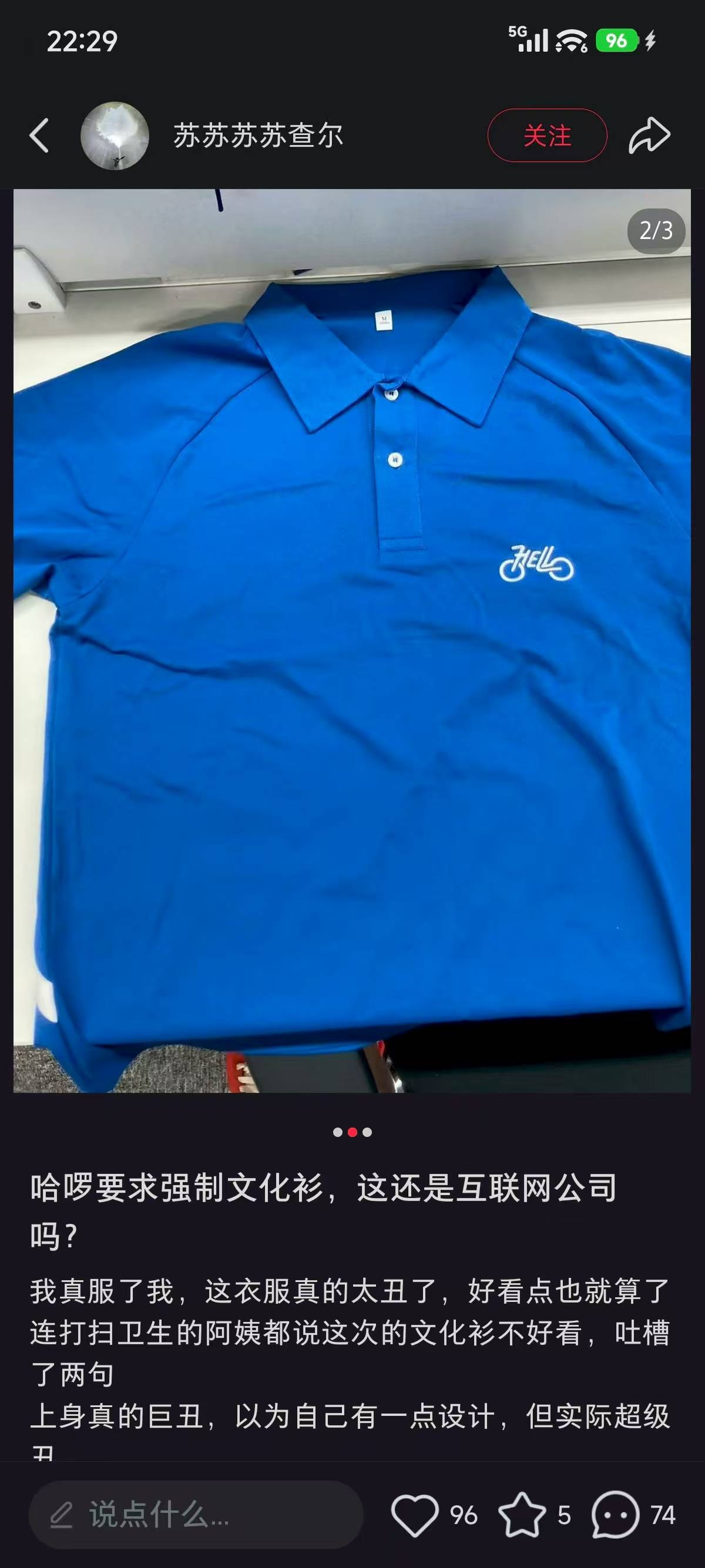Save the post with the star
705x1568 pixels.
(522, 1515)
